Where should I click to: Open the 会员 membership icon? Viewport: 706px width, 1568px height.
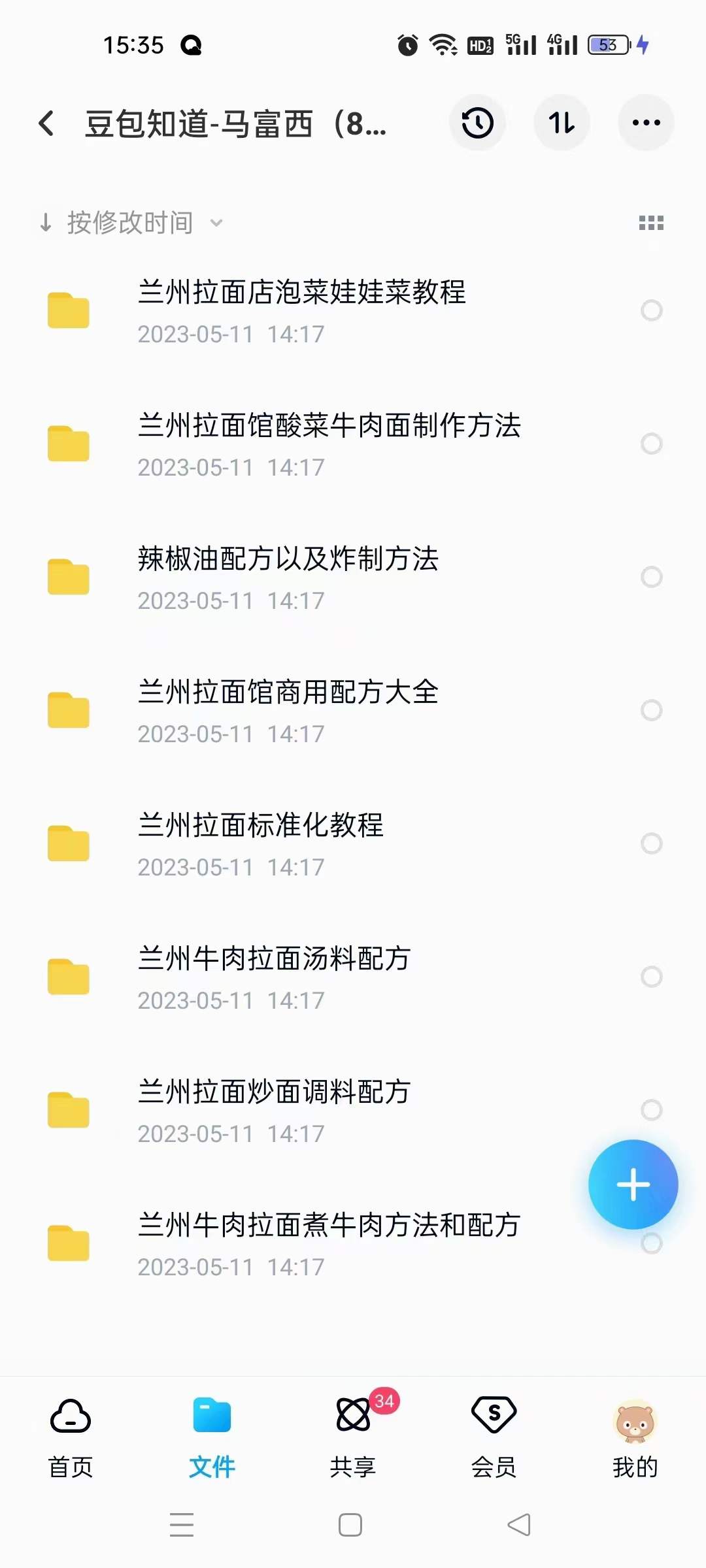pos(494,1413)
